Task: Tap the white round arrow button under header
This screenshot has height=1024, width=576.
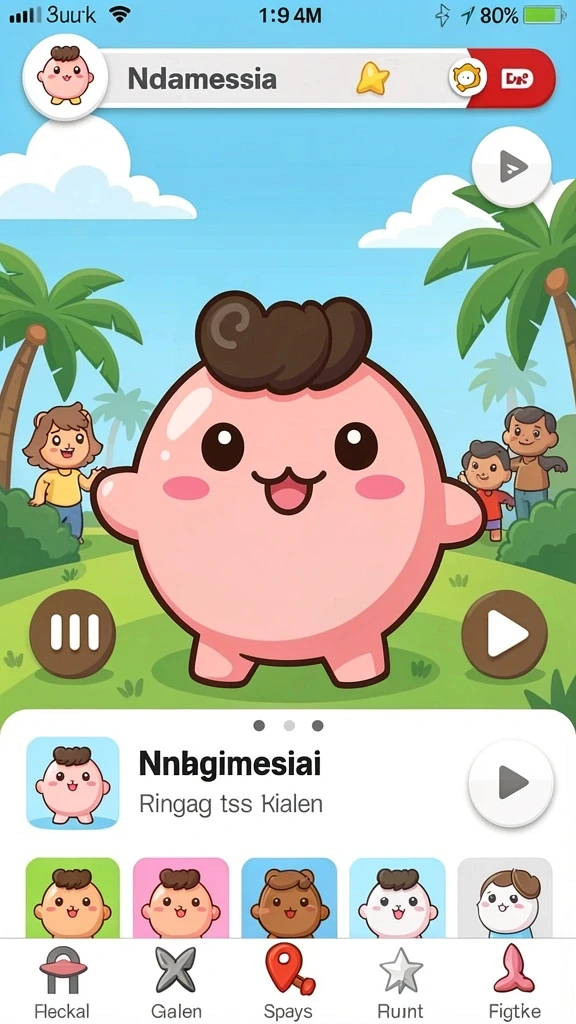Action: click(x=511, y=167)
